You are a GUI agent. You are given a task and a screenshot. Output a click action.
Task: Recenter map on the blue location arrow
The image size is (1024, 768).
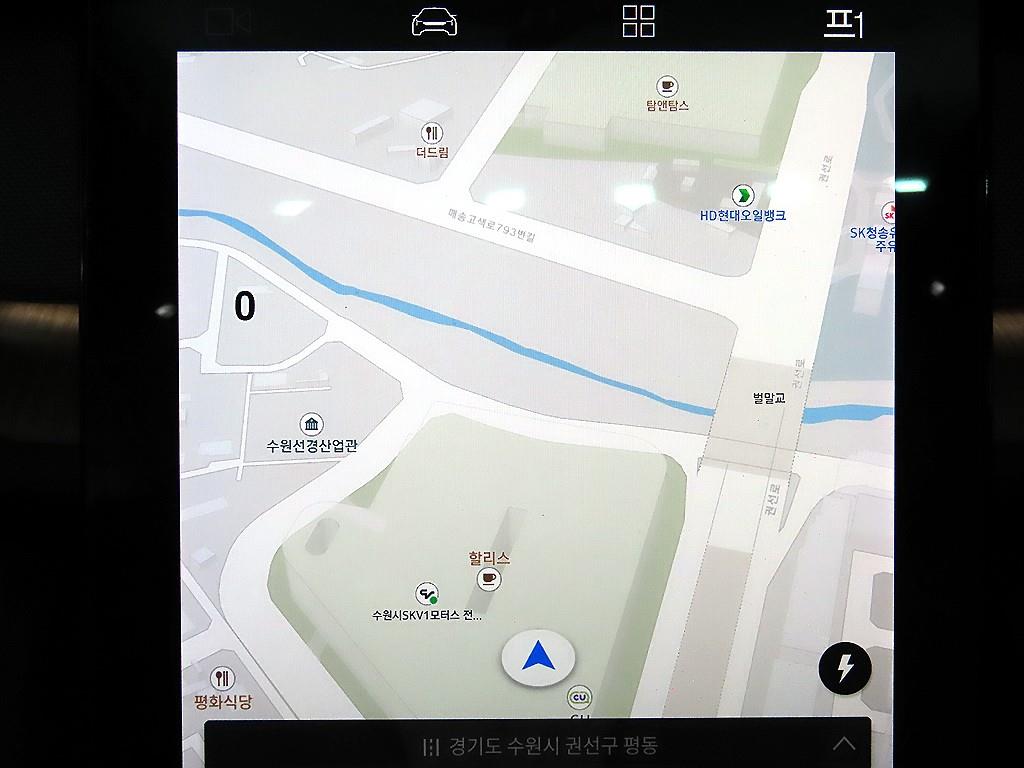538,658
